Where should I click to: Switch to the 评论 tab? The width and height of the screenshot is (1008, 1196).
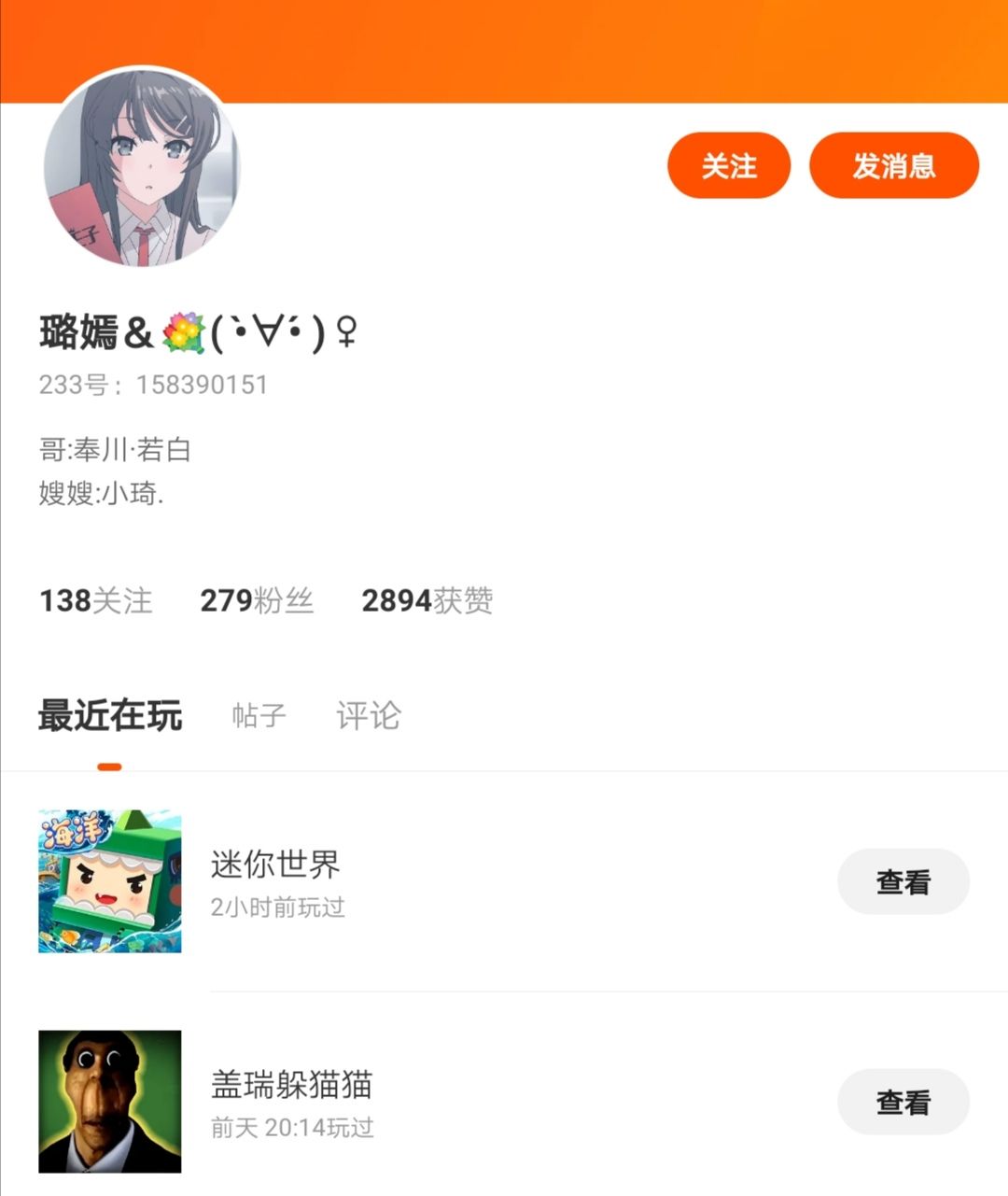point(368,716)
